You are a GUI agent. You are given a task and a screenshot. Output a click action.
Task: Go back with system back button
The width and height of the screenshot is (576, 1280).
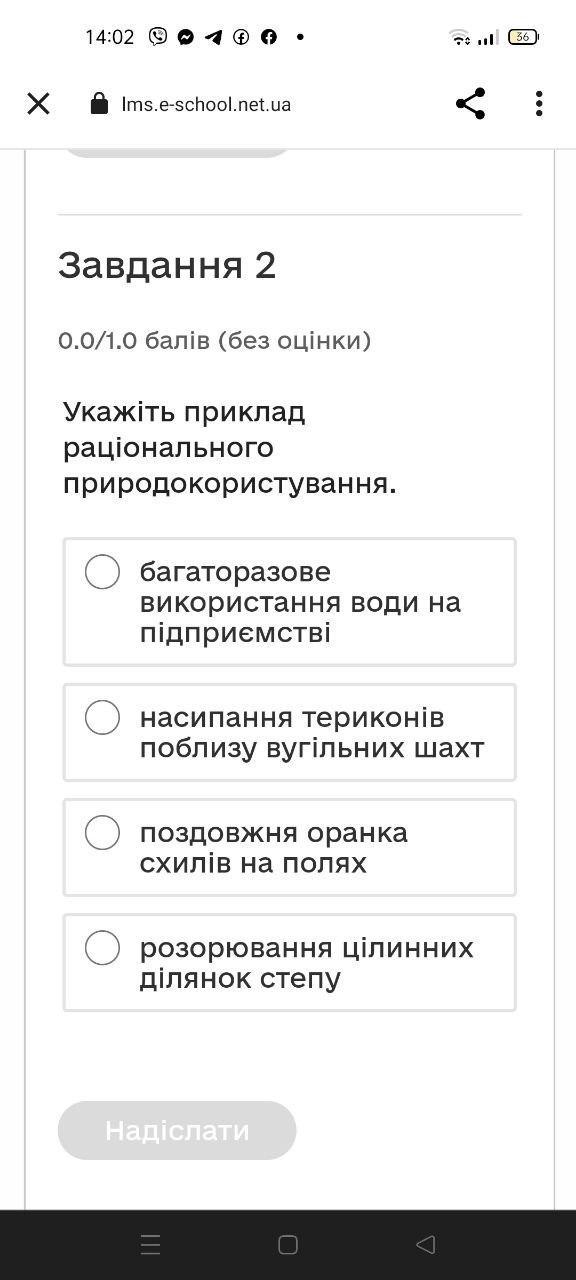pyautogui.click(x=425, y=1244)
